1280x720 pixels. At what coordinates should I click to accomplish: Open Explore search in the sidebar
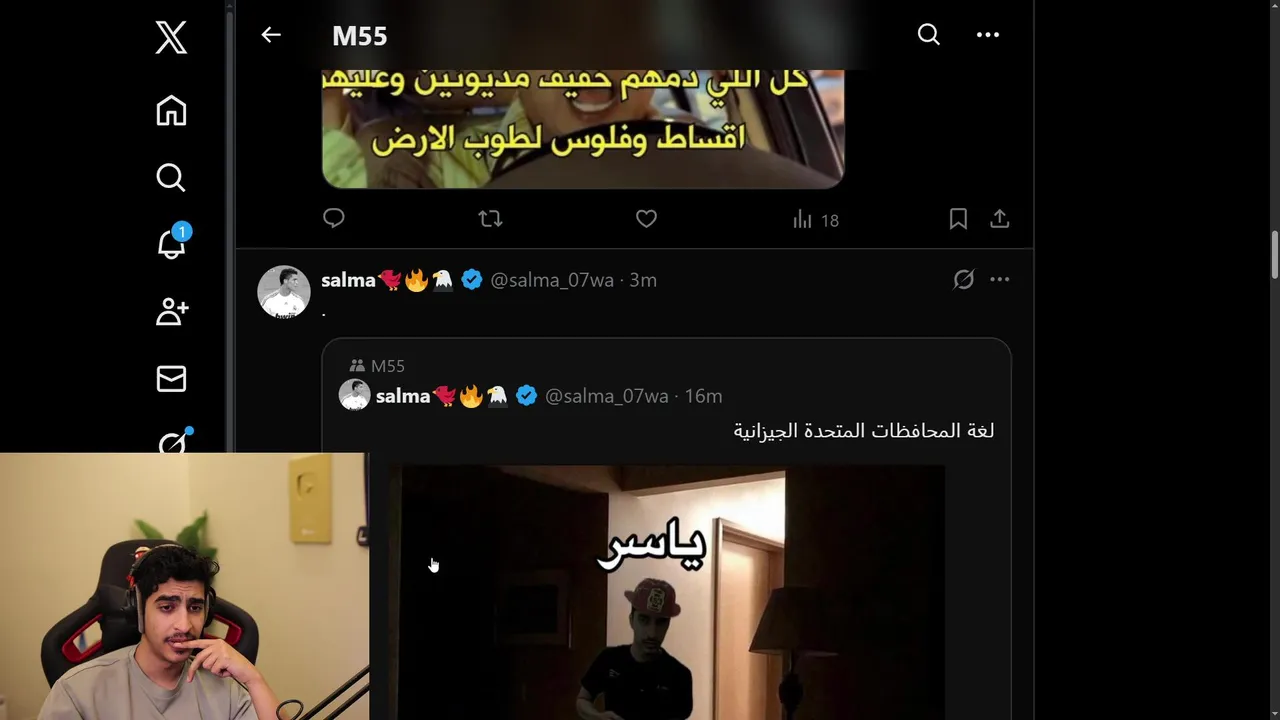coord(171,177)
